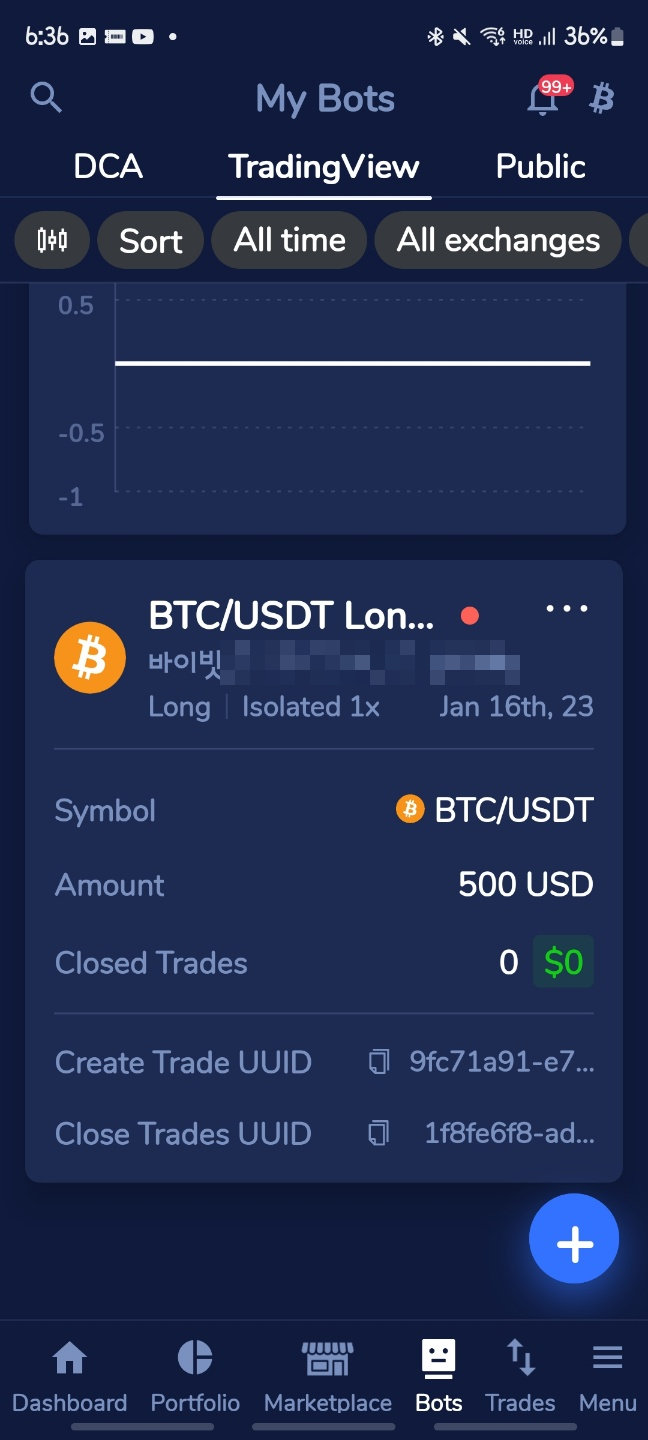Change the All time filter
Image resolution: width=648 pixels, height=1440 pixels.
point(290,240)
